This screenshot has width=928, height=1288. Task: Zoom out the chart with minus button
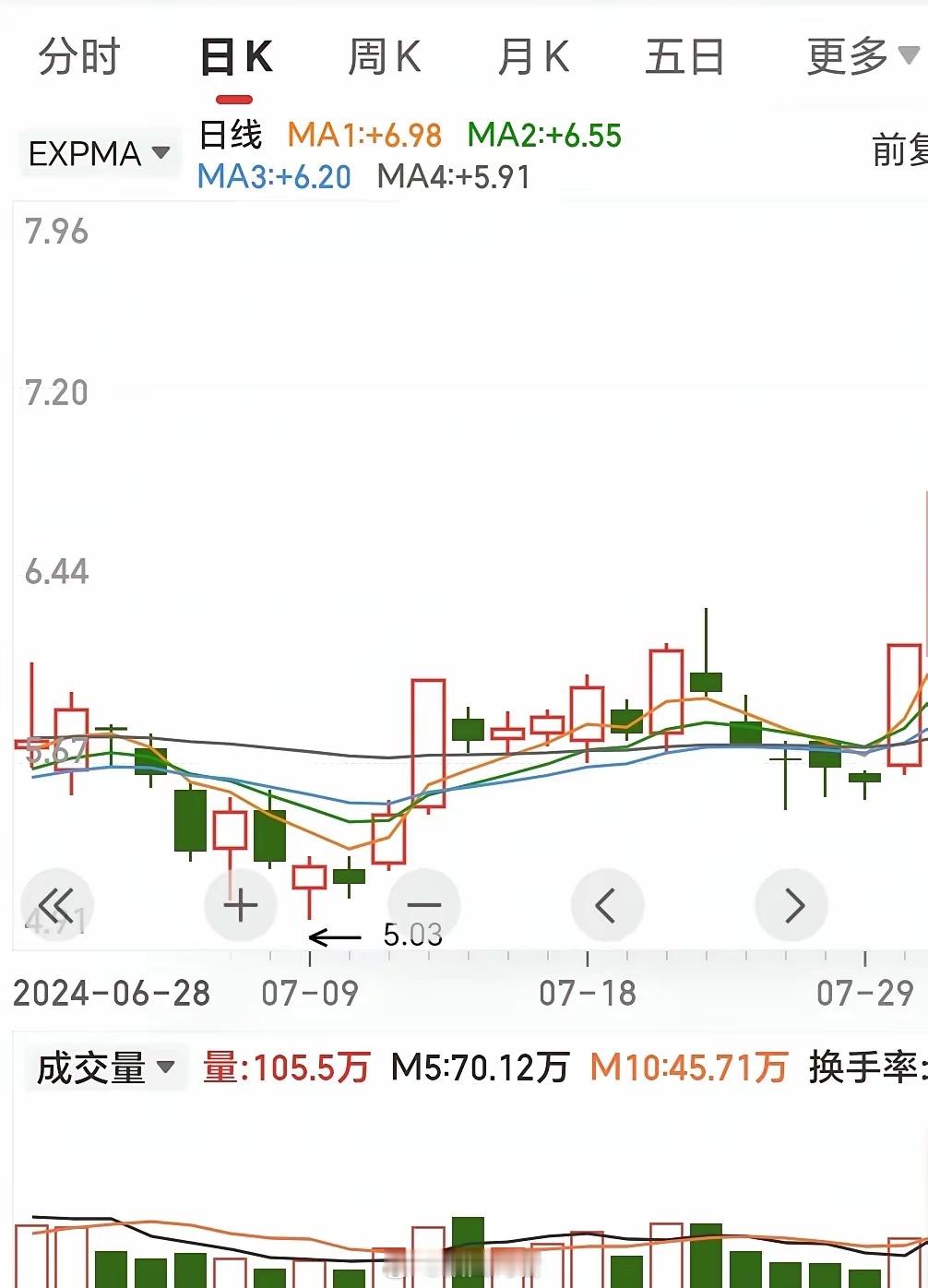(x=424, y=904)
